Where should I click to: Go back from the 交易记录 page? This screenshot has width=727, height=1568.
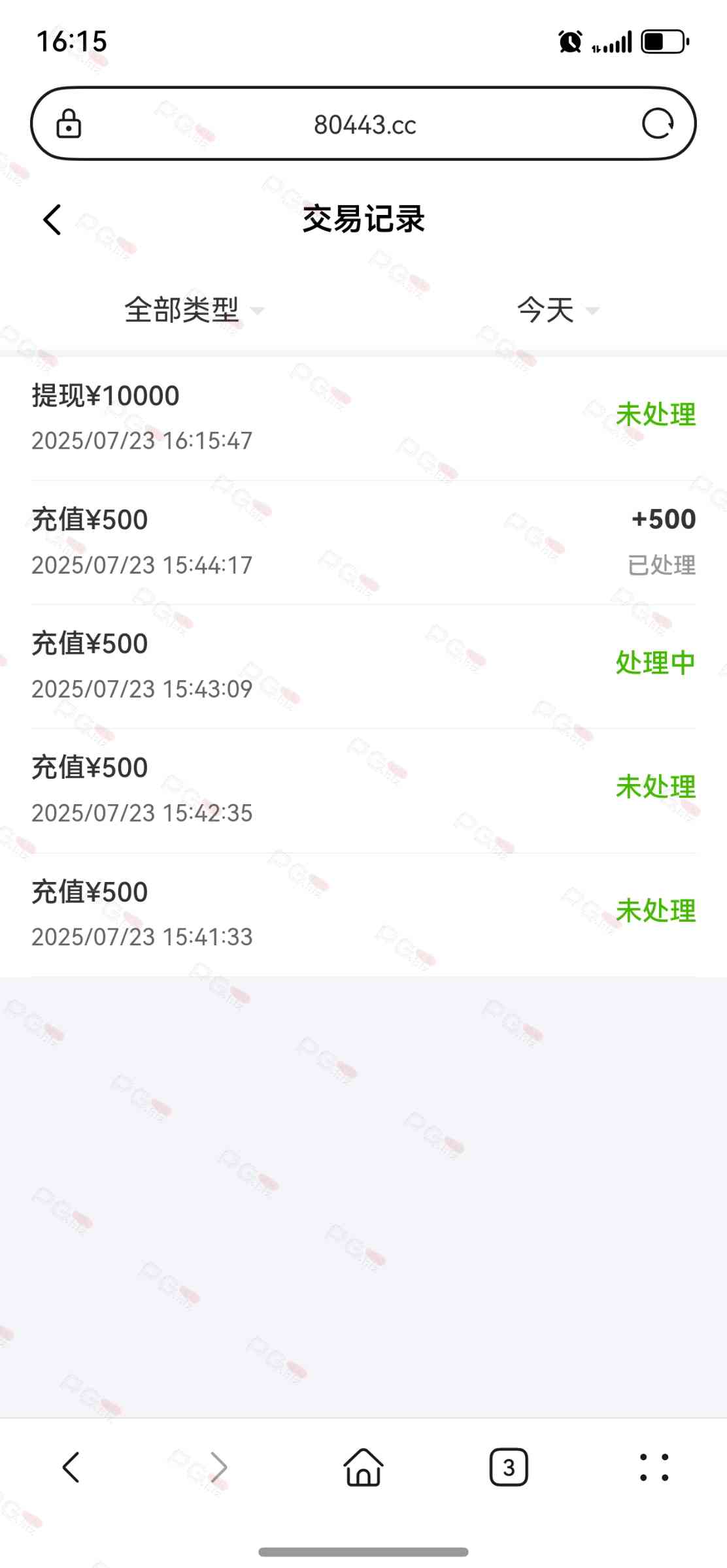(52, 220)
